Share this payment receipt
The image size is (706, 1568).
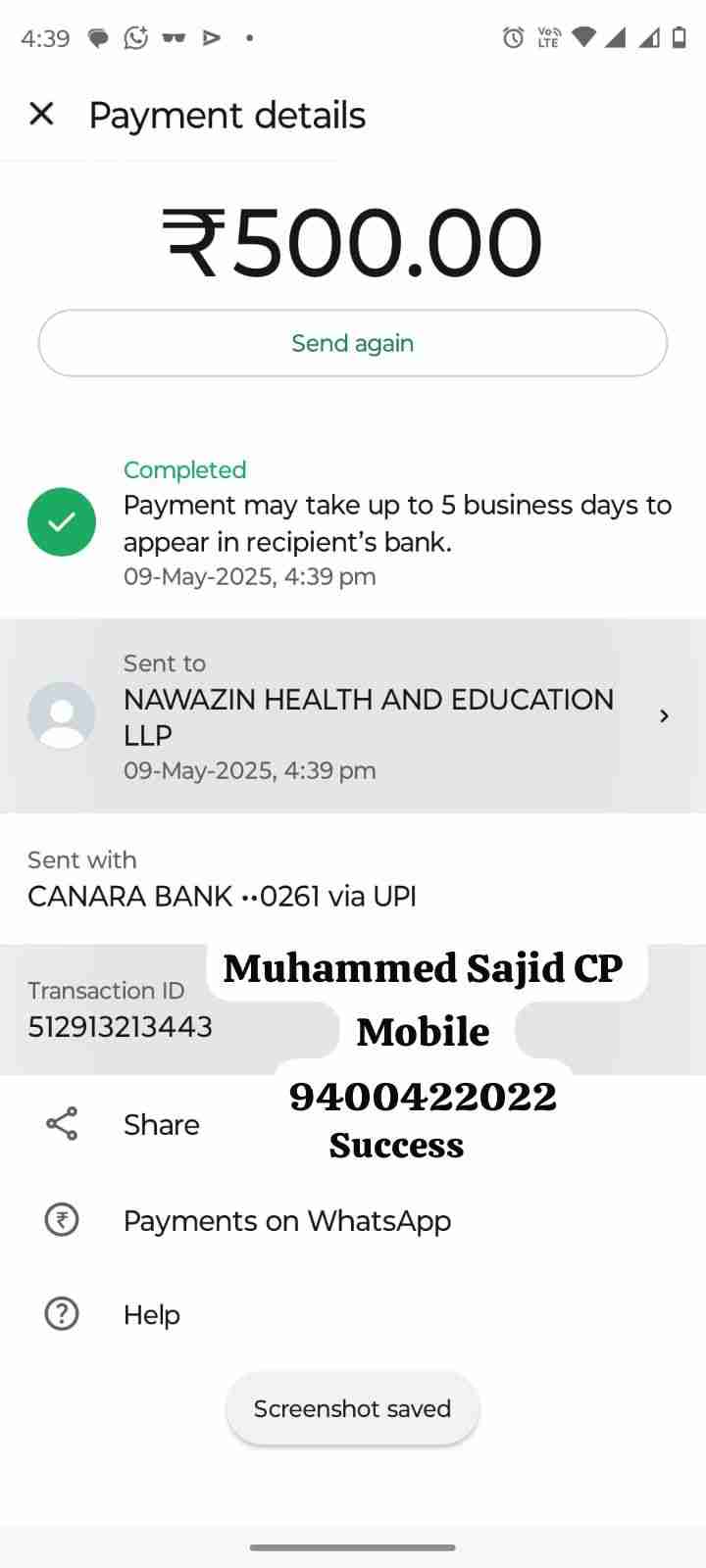pos(161,1124)
